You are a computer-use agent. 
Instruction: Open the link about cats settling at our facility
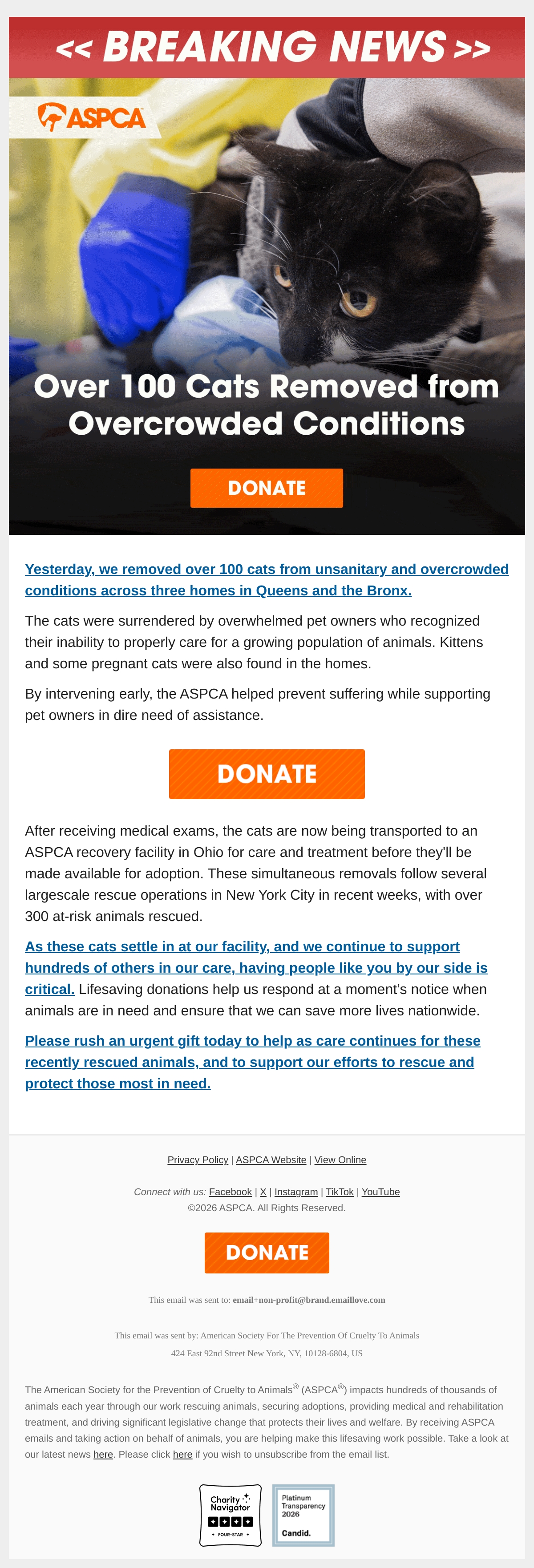pos(256,967)
